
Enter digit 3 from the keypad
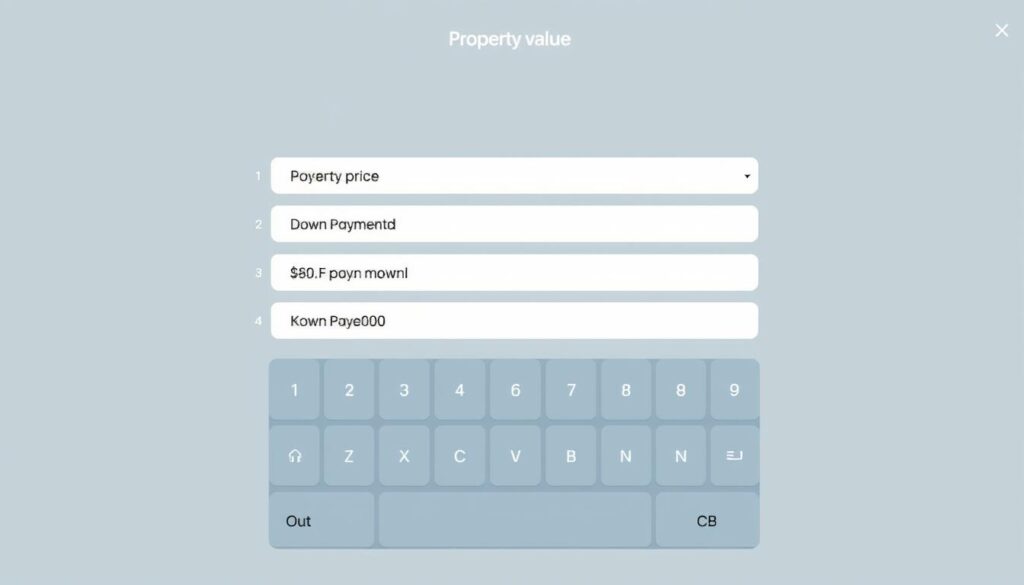404,390
